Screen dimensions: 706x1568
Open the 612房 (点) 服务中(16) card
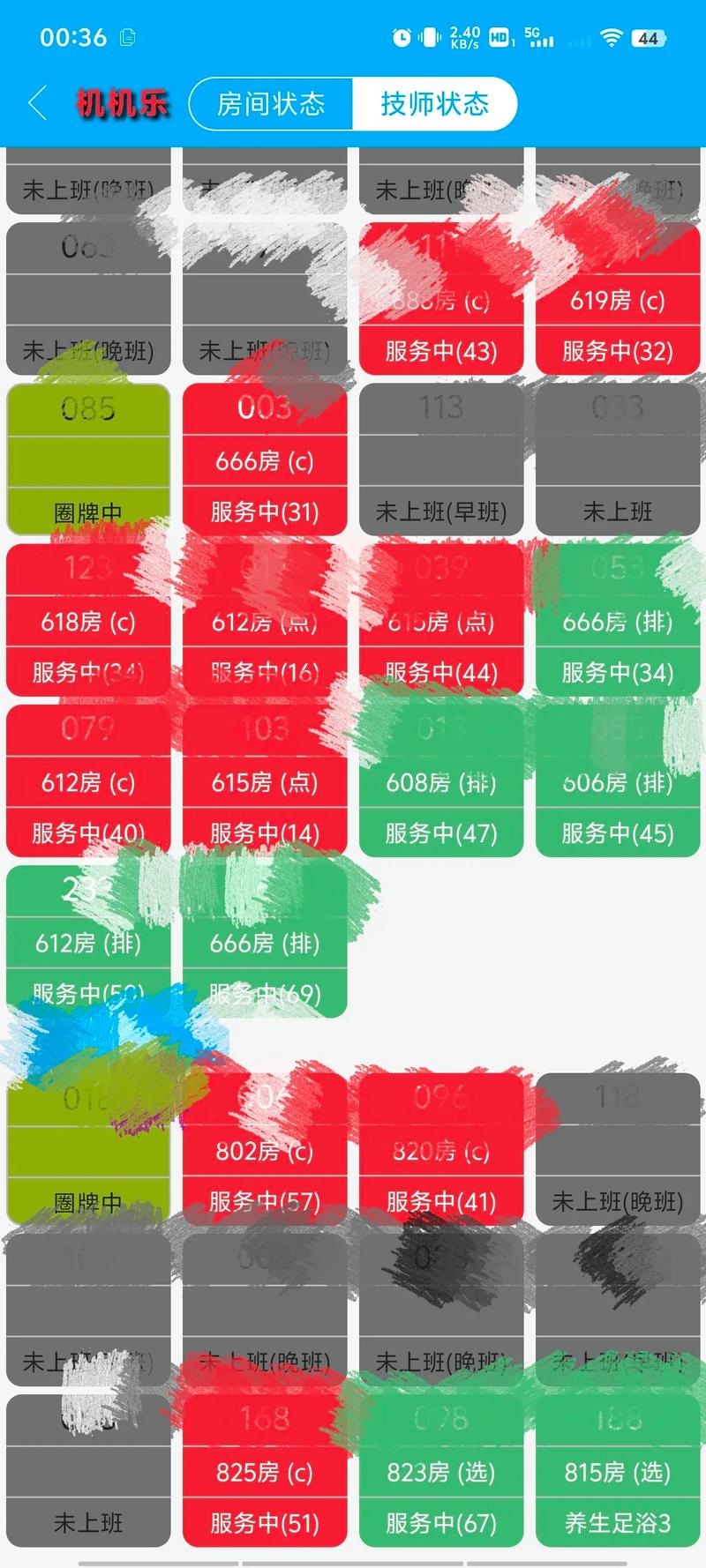point(265,621)
